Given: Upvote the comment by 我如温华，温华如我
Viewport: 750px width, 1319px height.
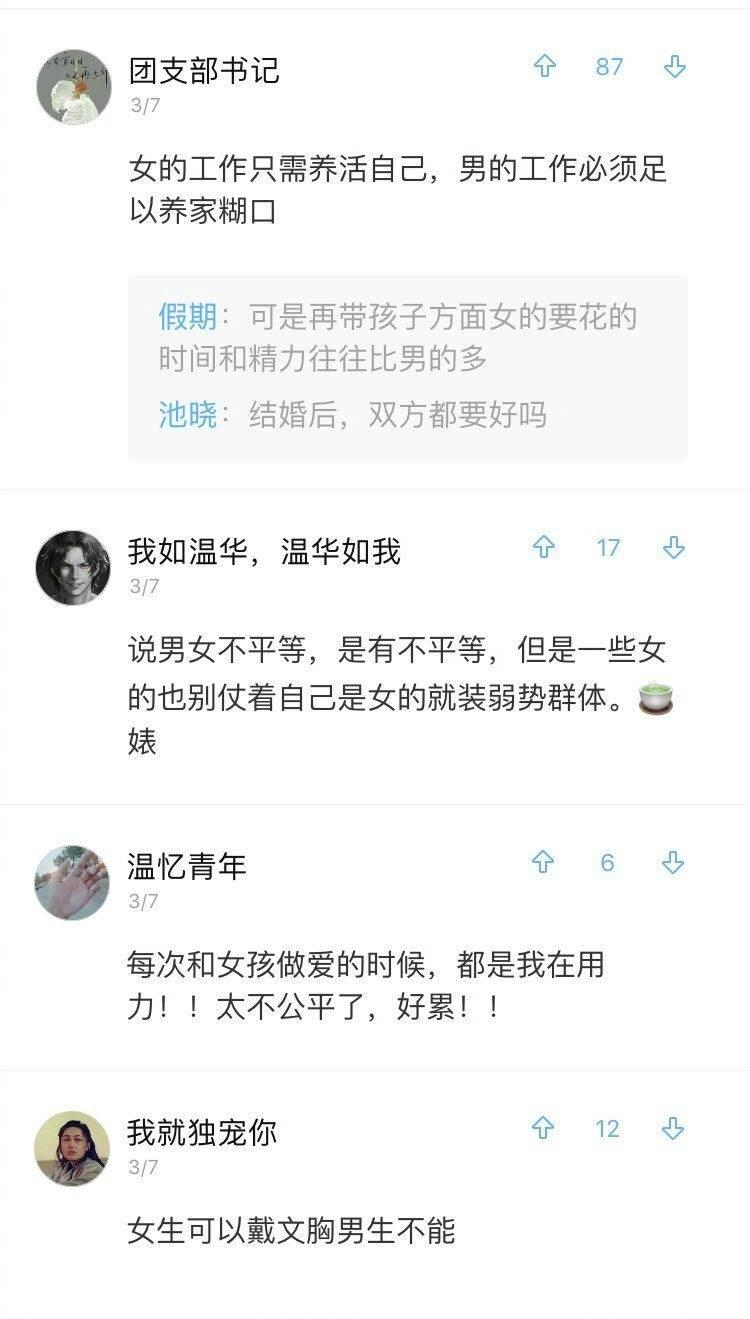Looking at the screenshot, I should (543, 547).
